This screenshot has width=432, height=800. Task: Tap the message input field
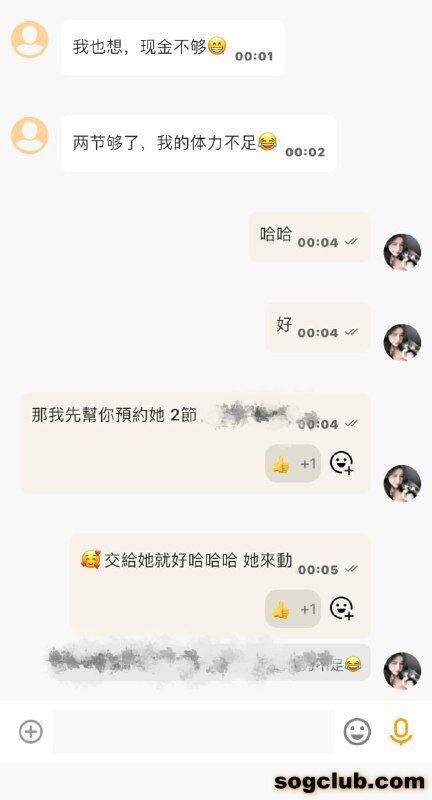point(194,732)
